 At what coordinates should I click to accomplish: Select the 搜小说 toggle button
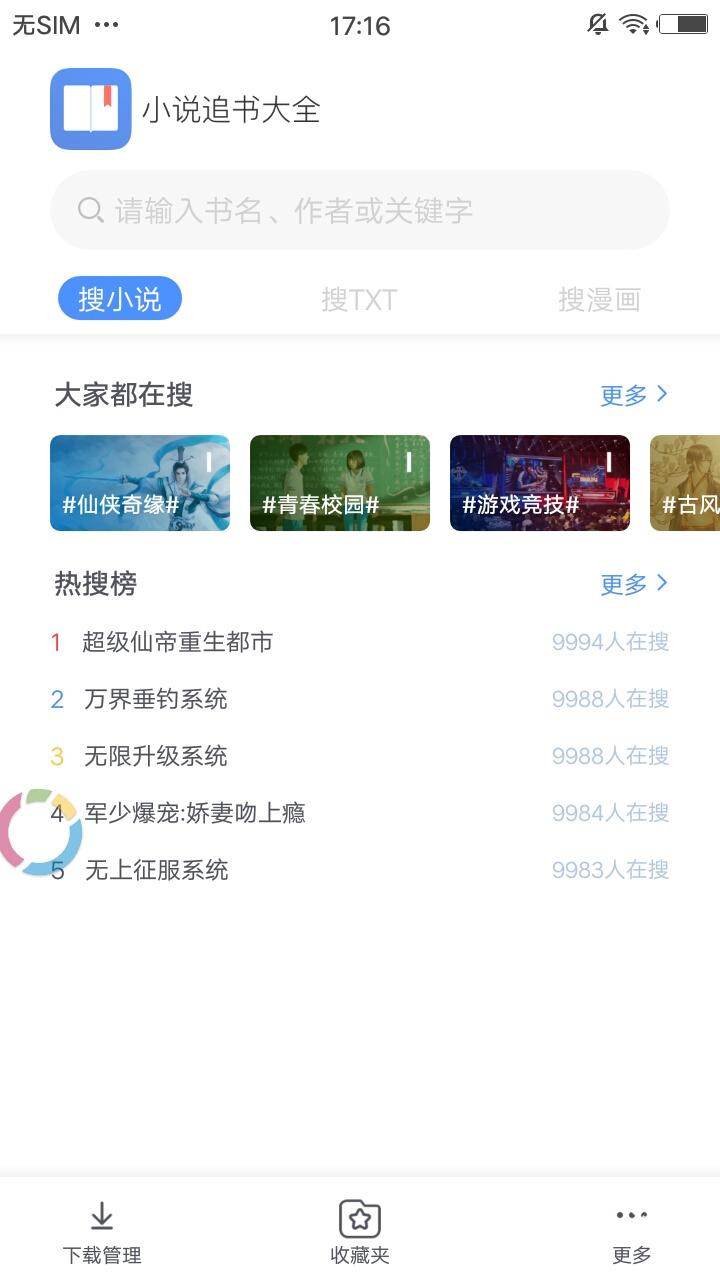120,298
